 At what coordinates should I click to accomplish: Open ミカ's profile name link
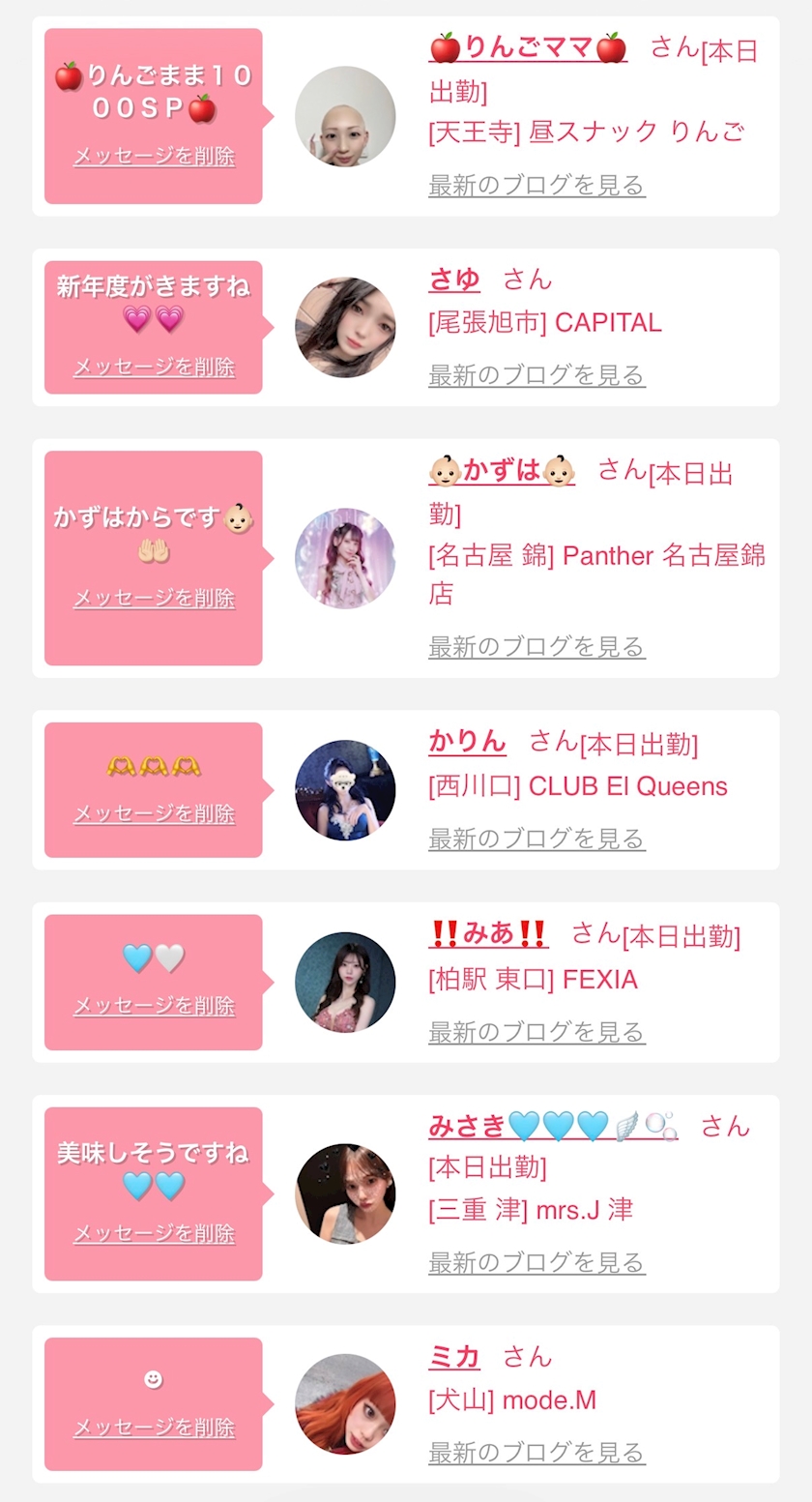(x=454, y=1357)
